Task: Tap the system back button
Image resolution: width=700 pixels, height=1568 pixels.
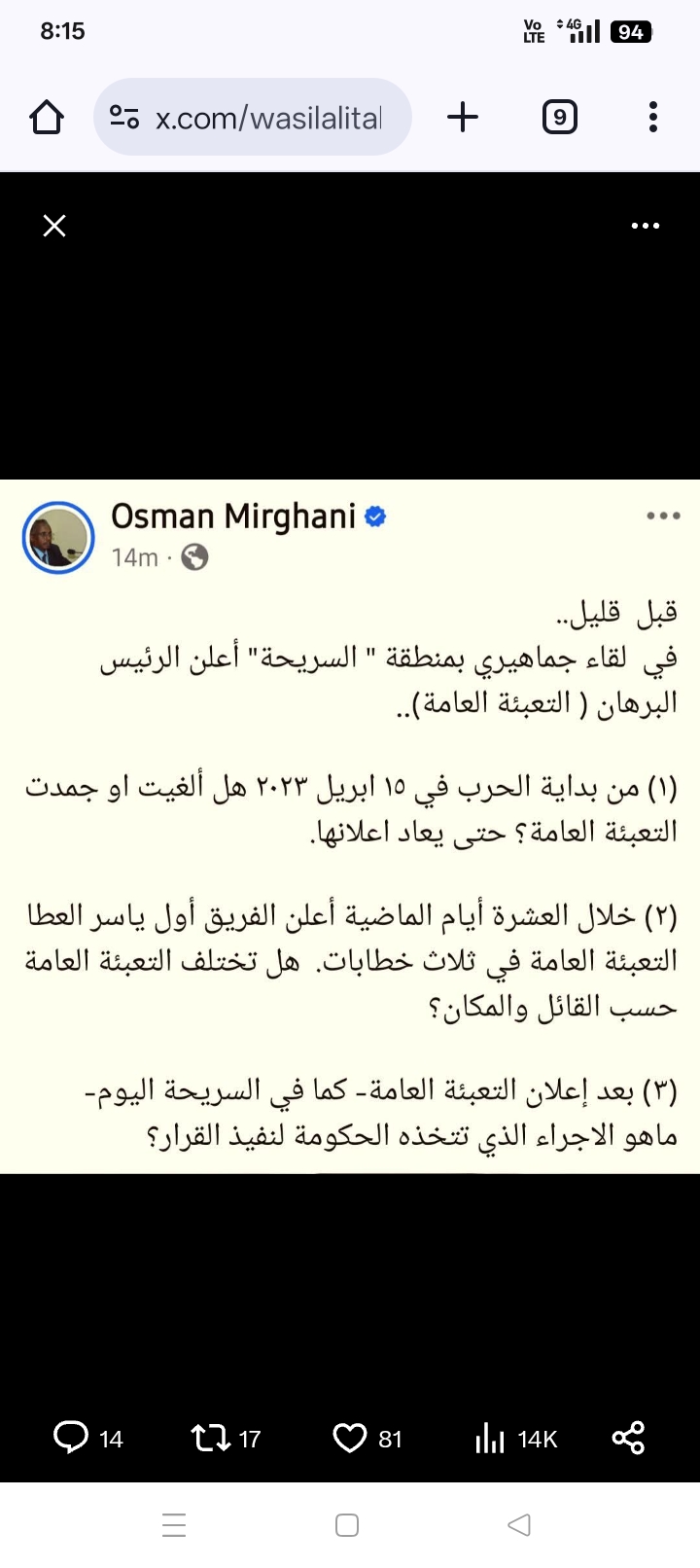Action: [519, 1524]
